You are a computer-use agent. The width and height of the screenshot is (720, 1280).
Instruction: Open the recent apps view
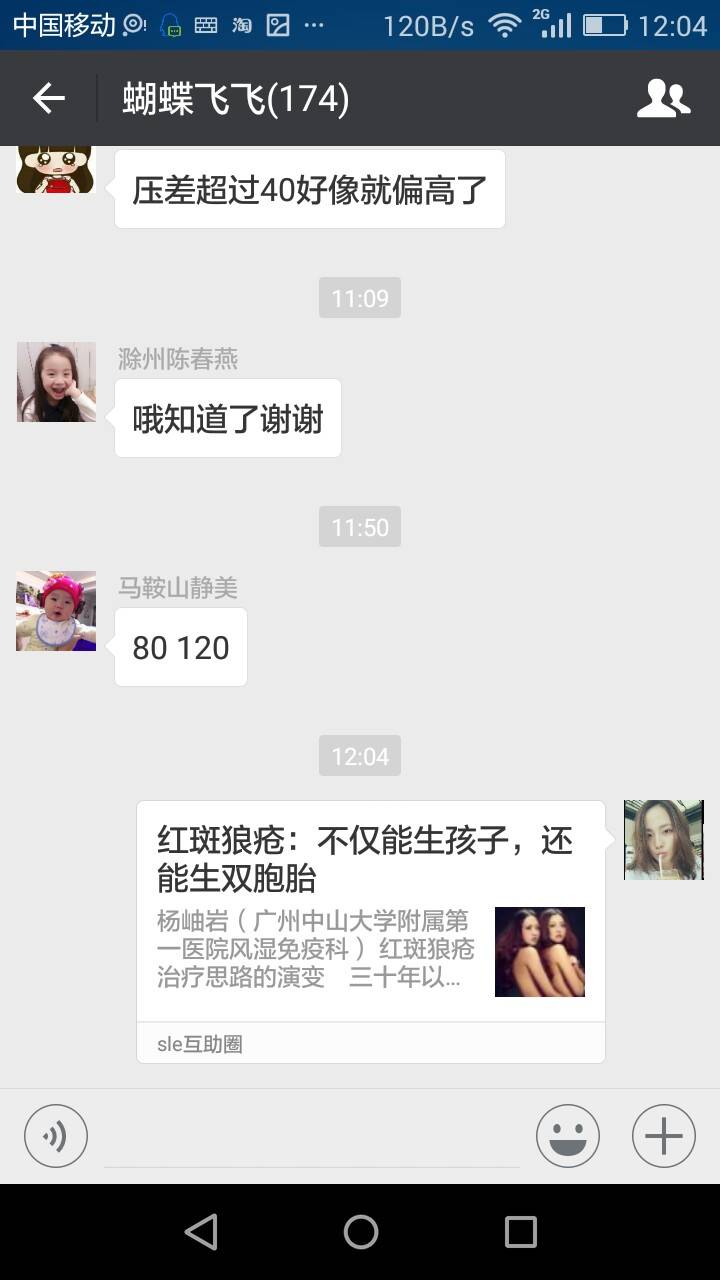click(520, 1232)
